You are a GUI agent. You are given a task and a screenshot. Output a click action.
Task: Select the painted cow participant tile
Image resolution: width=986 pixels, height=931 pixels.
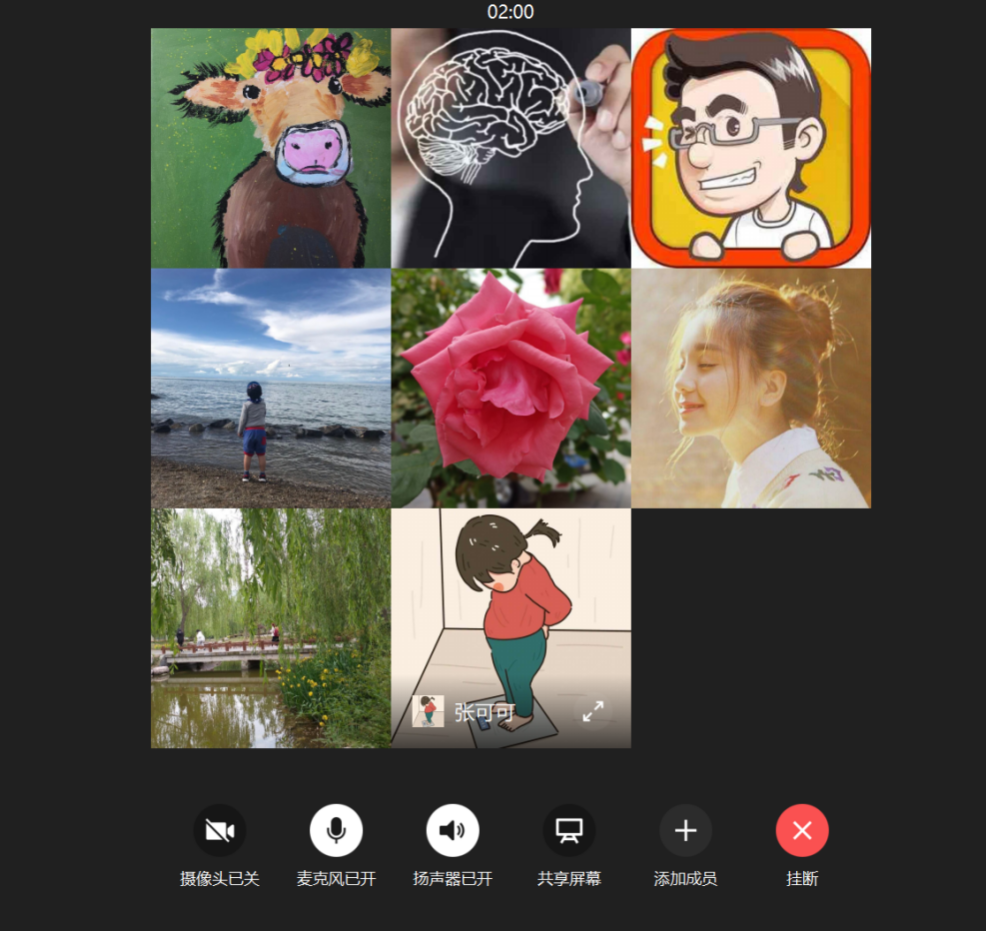click(x=271, y=148)
